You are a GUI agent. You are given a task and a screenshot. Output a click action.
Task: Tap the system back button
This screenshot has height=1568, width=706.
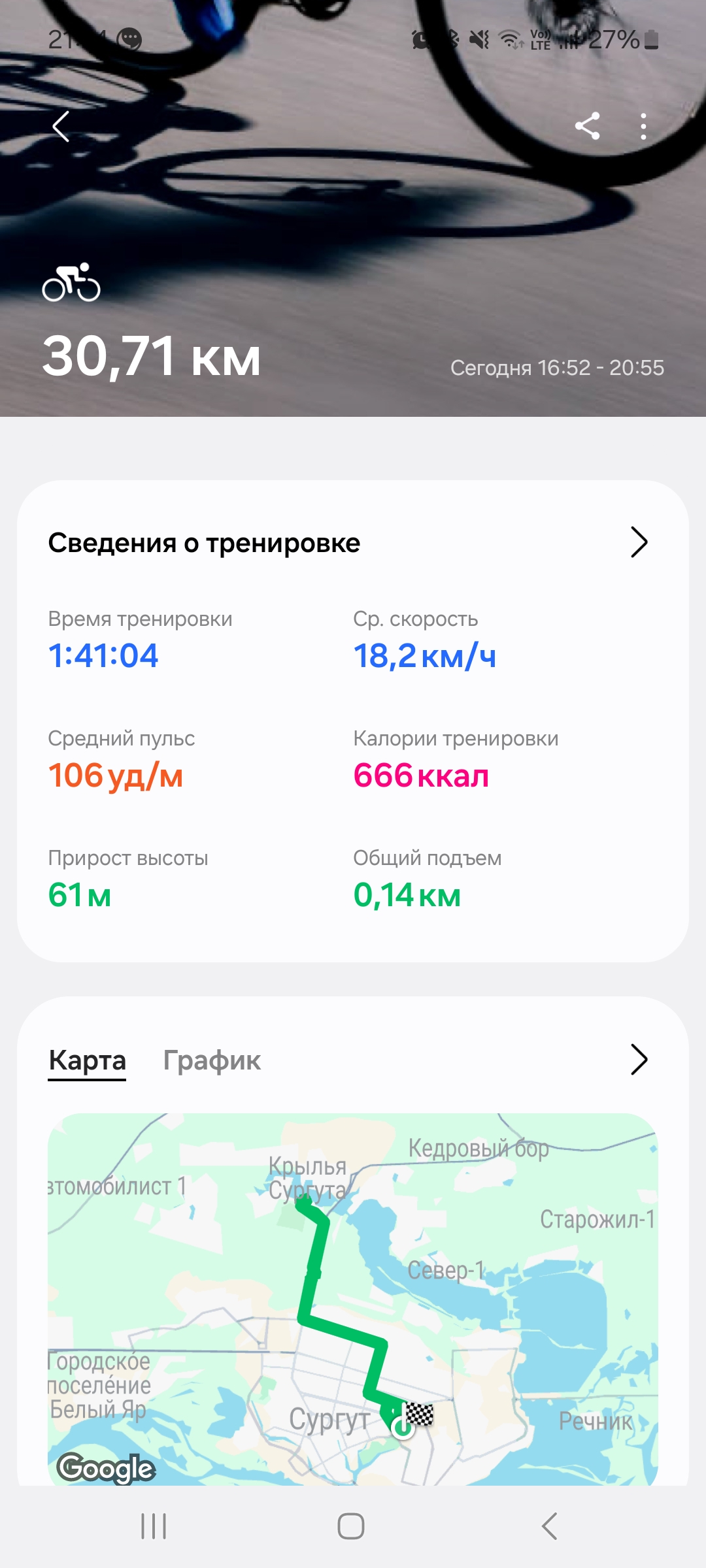550,1527
